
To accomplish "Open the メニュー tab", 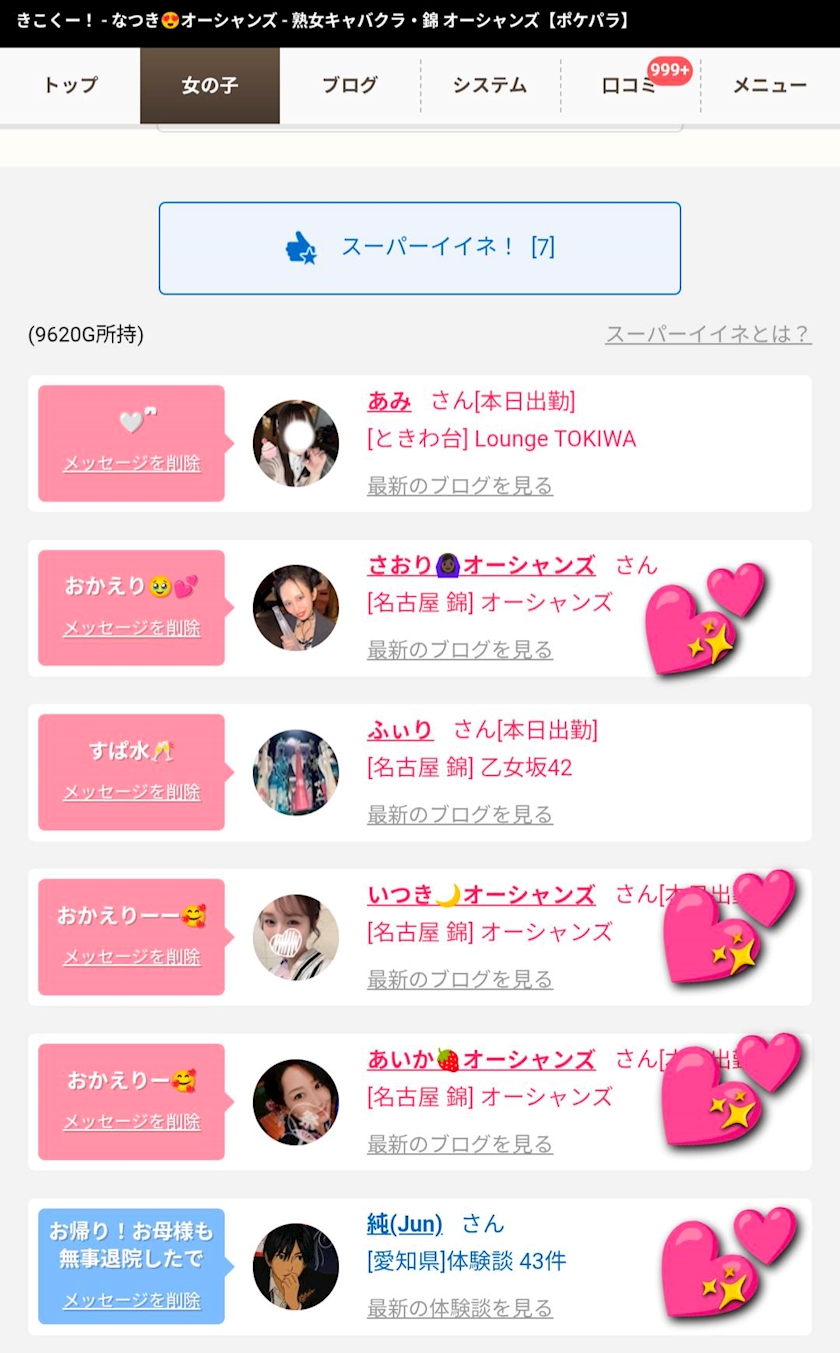I will click(769, 85).
